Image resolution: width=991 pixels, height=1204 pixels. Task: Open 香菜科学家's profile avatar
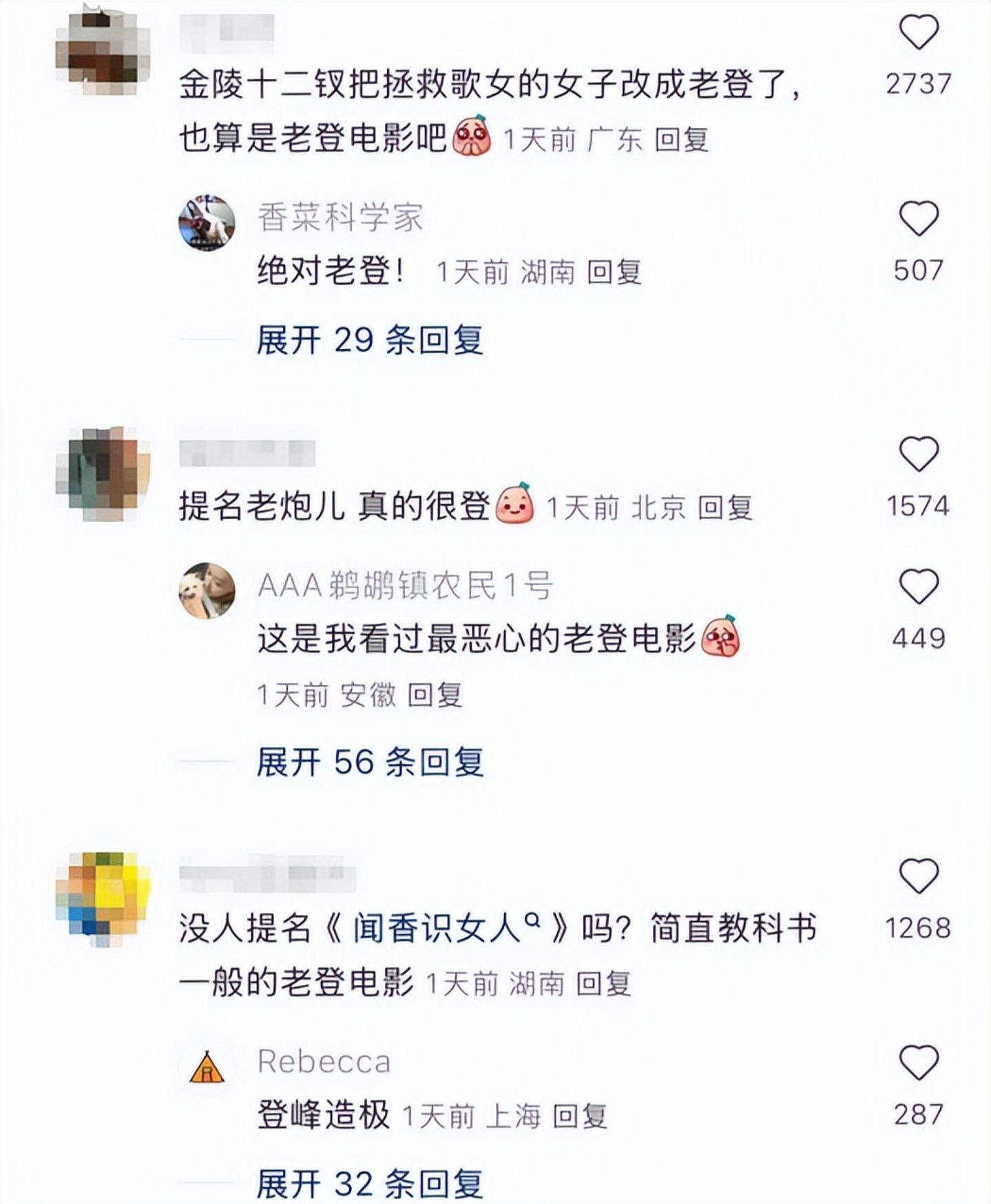[207, 222]
